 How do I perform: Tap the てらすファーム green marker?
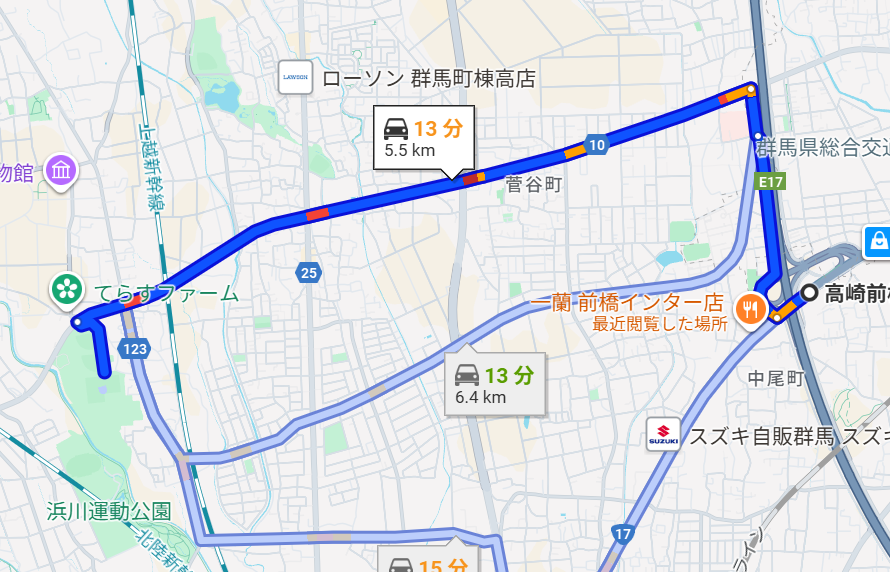coord(67,290)
